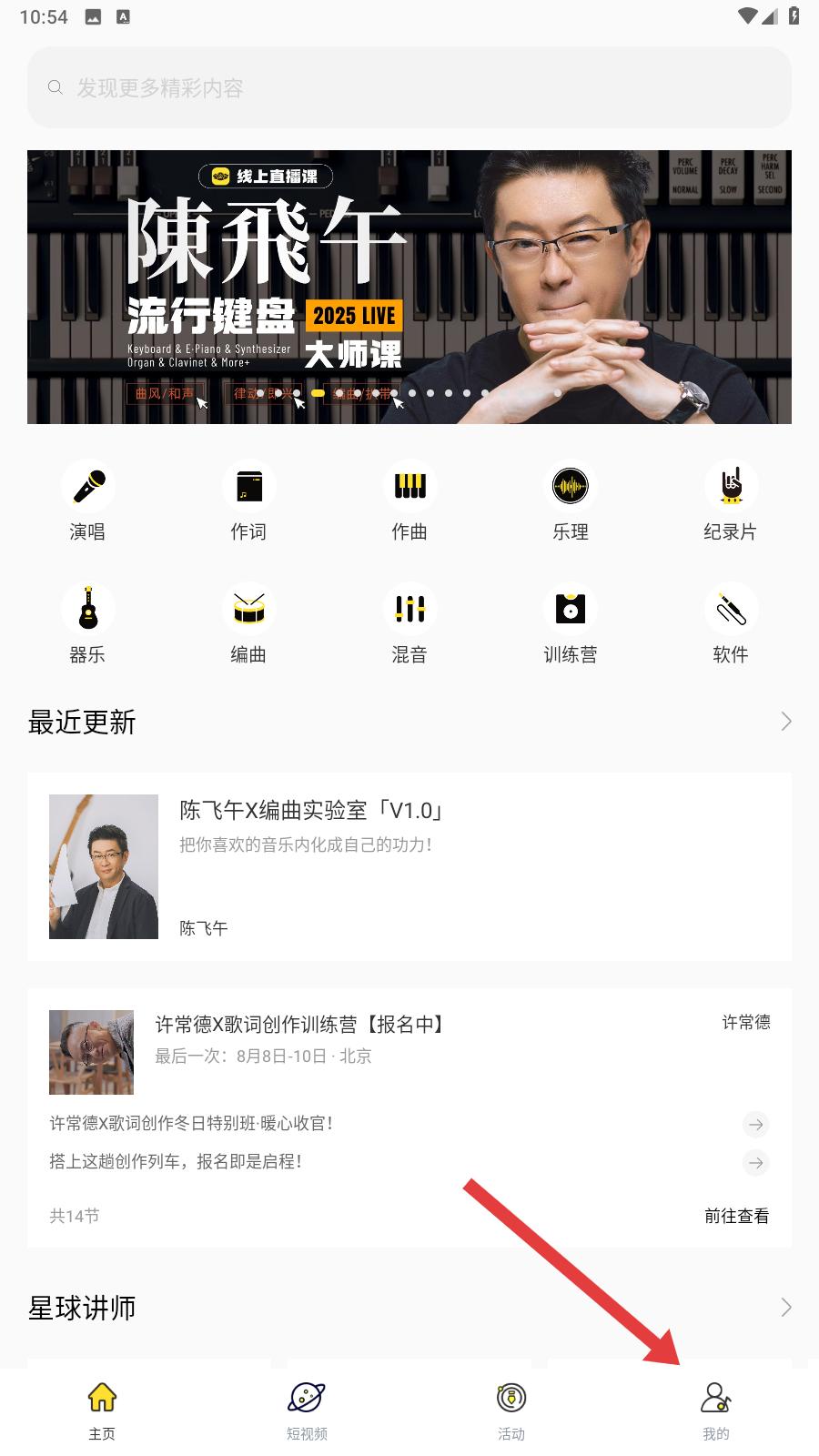819x1456 pixels.
Task: Switch to the 短视频 tab
Action: pyautogui.click(x=307, y=1410)
